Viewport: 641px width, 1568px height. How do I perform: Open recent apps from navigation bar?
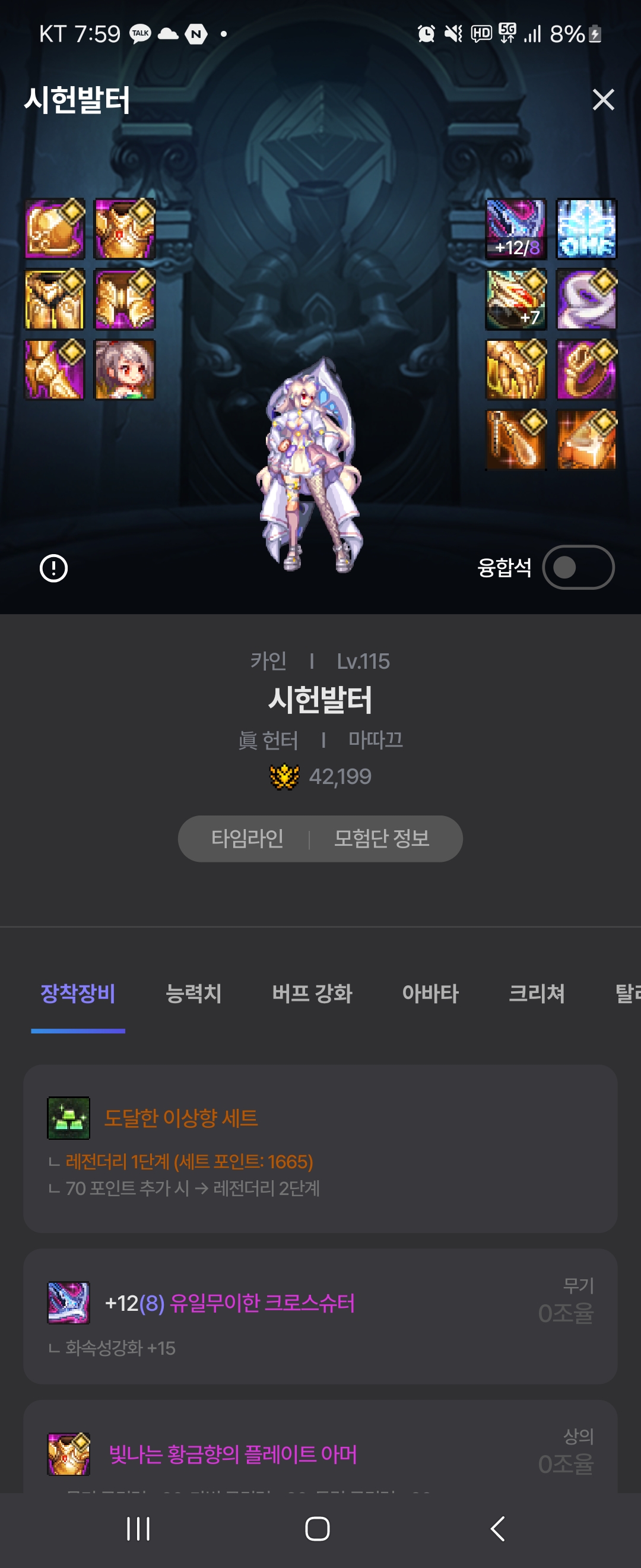point(138,1528)
